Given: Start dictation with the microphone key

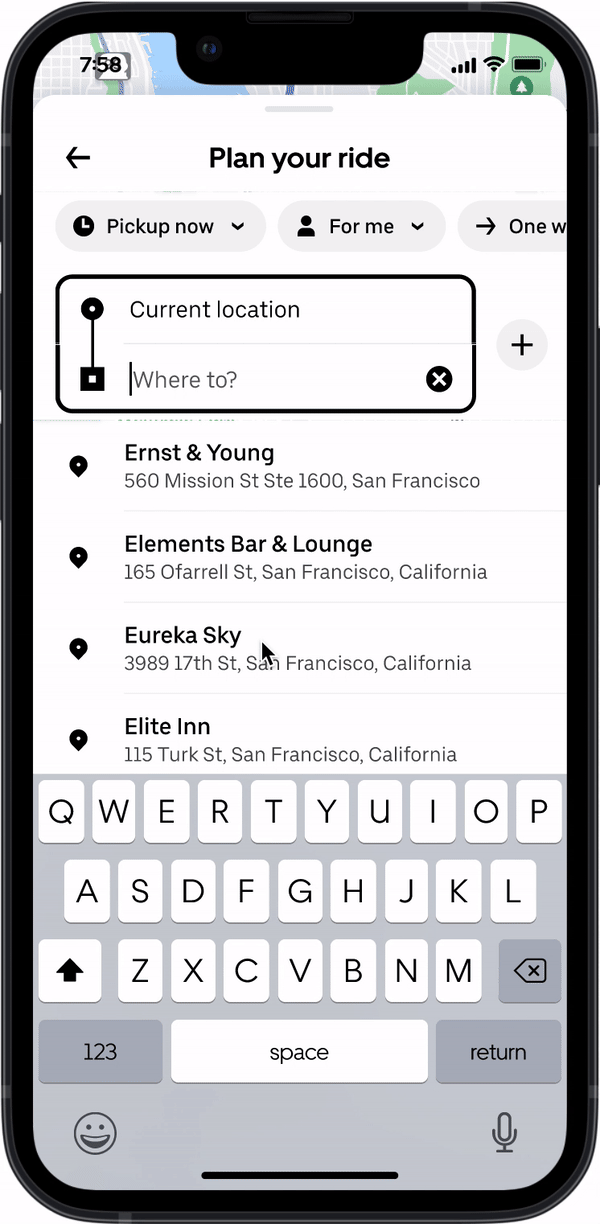Looking at the screenshot, I should (505, 1133).
